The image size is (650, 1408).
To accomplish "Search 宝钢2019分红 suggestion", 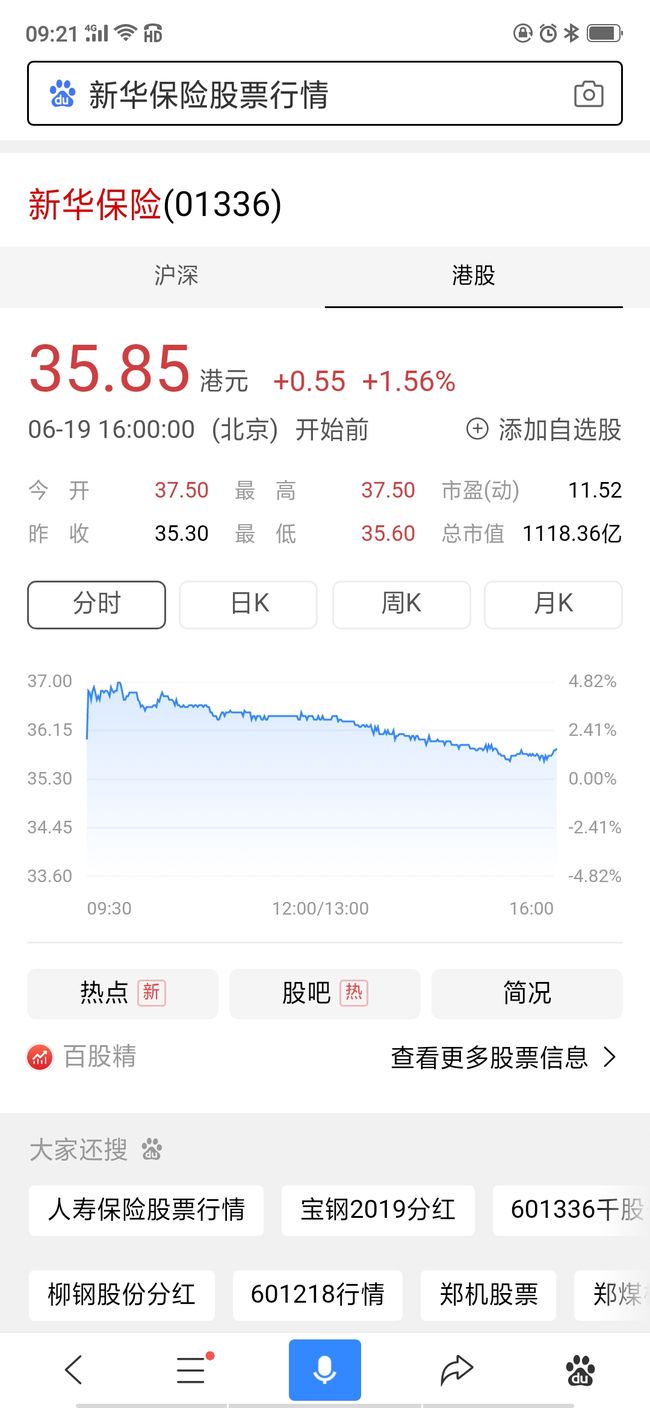I will pyautogui.click(x=378, y=1210).
